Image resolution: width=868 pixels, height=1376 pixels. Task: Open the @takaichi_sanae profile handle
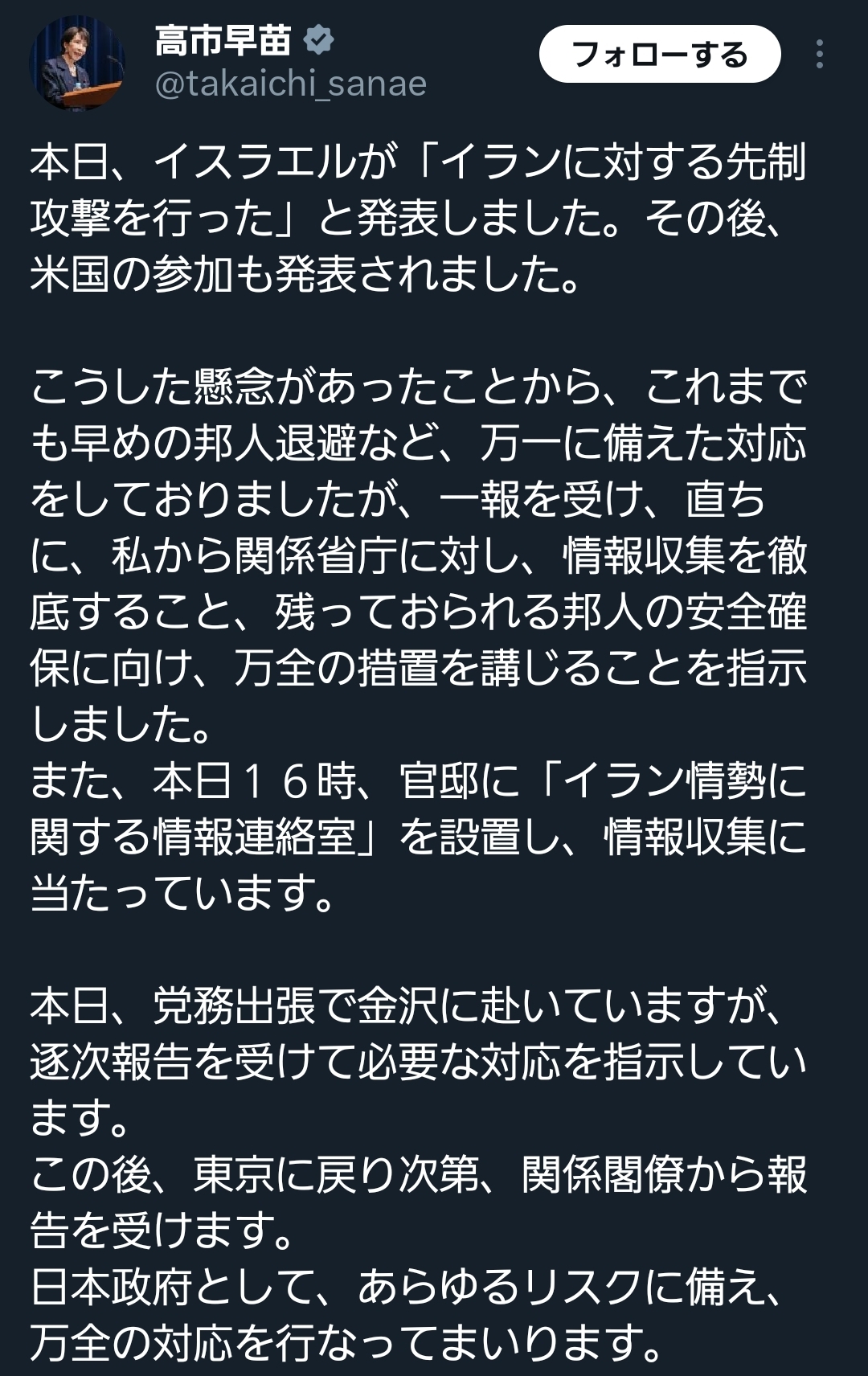pos(290,84)
